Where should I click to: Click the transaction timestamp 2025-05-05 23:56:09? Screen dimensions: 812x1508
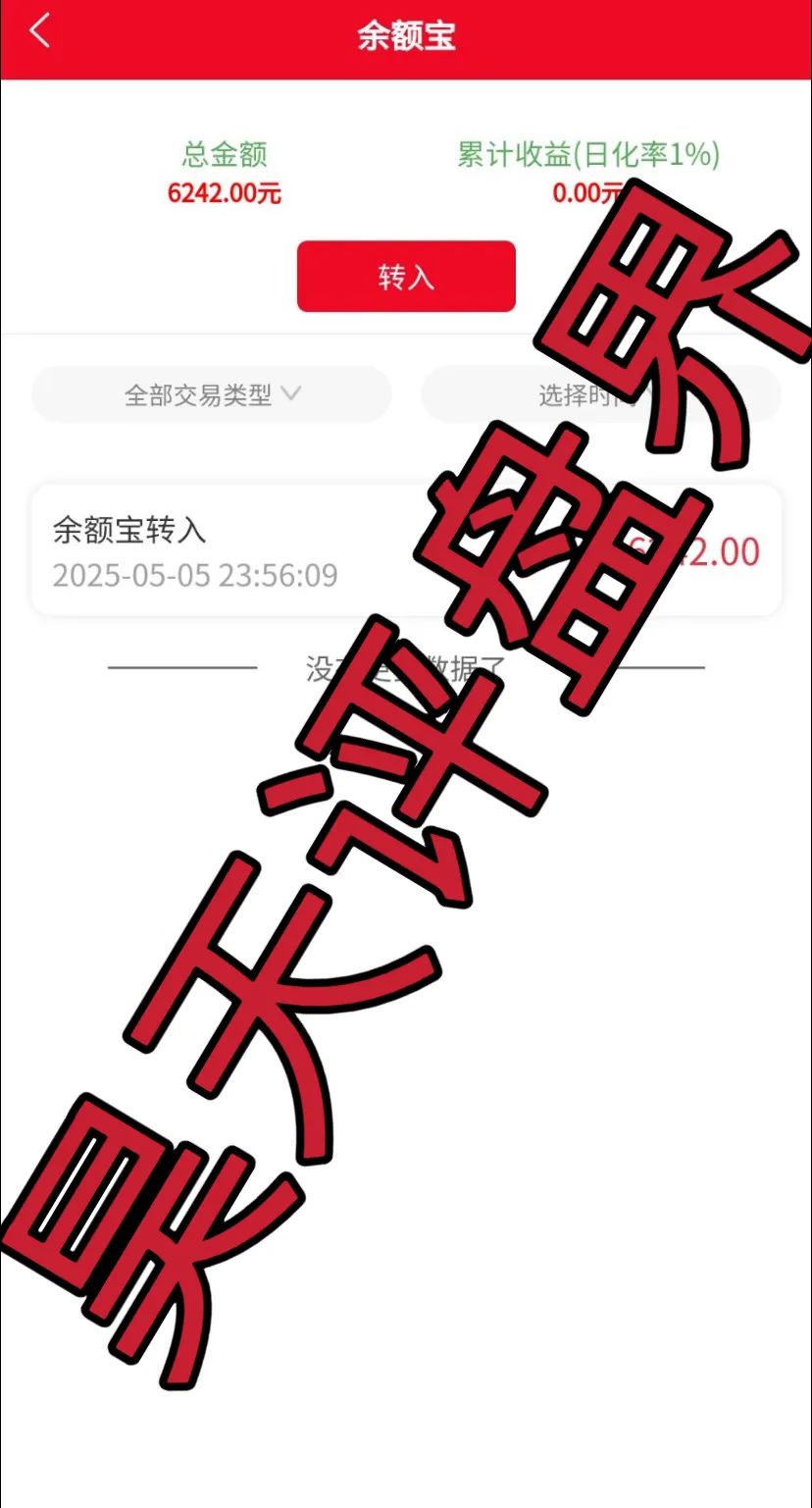point(196,574)
